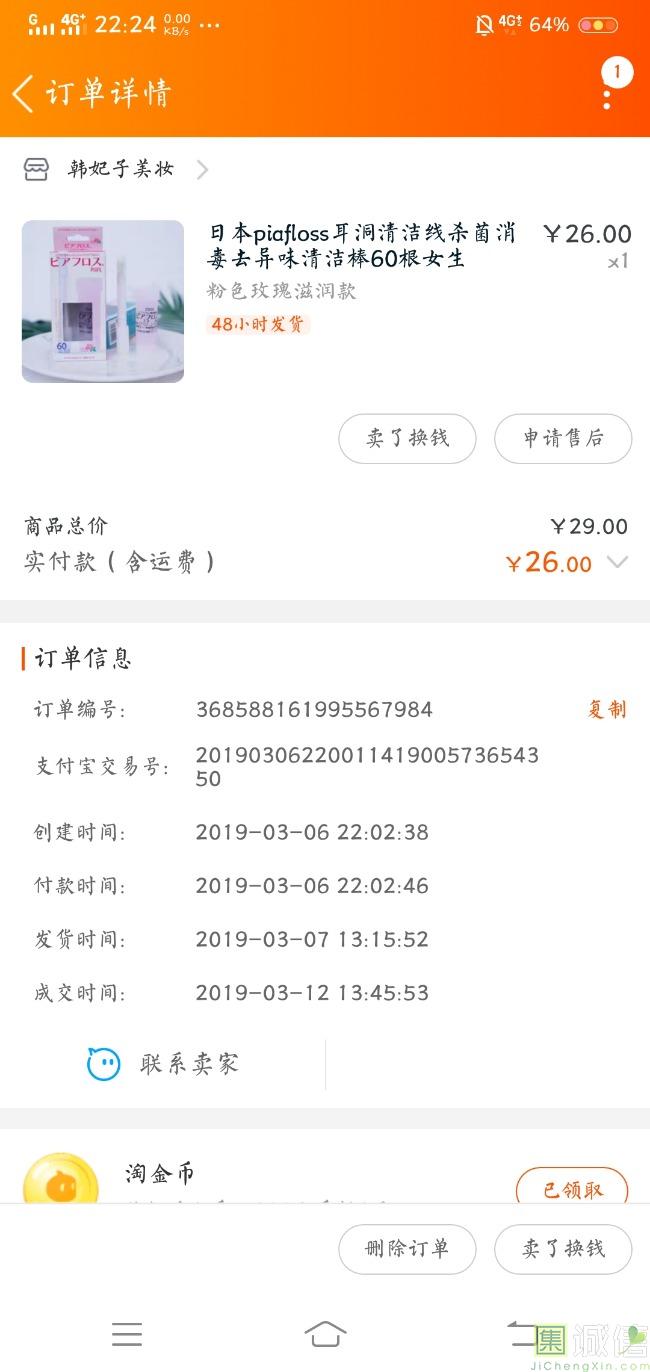Open the 韩妃子美妆 store page

point(120,169)
